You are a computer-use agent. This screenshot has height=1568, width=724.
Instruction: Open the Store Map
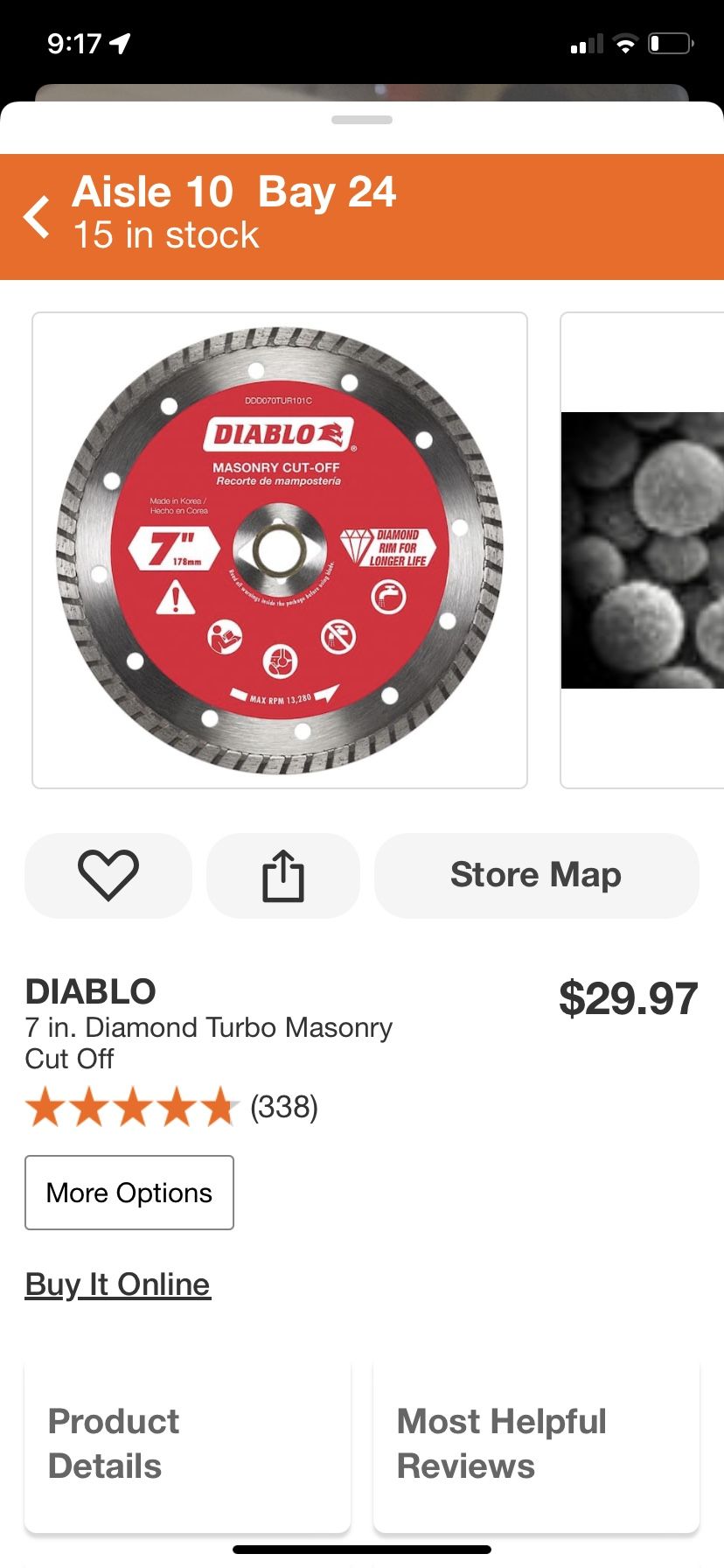point(536,875)
